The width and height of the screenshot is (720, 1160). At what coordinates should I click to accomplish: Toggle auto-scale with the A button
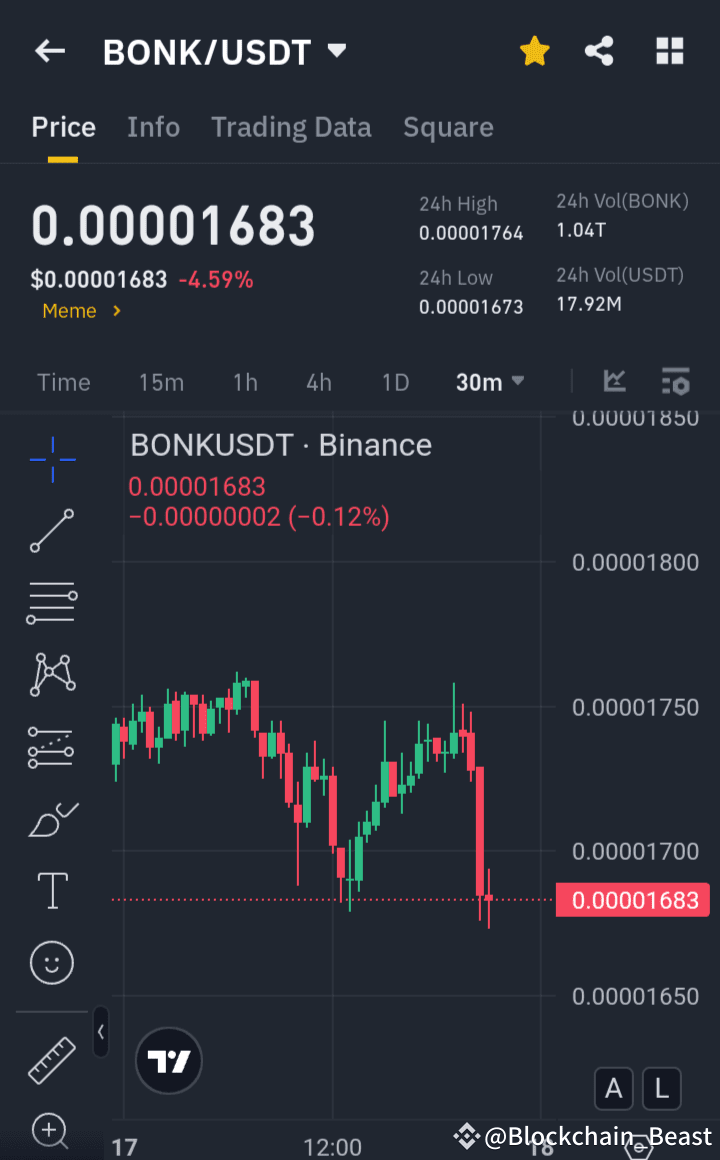click(x=614, y=1089)
